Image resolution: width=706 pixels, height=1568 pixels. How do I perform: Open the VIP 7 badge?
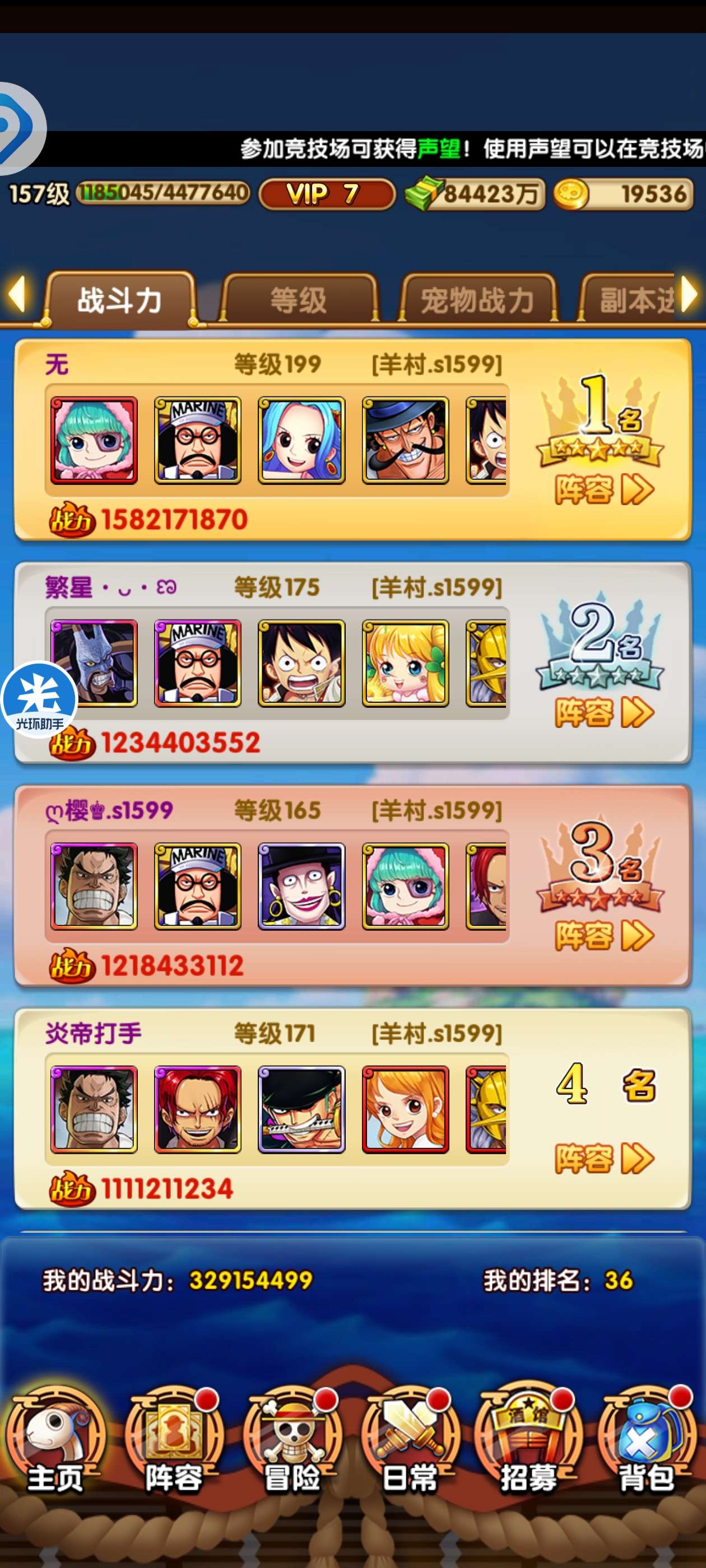[x=327, y=194]
